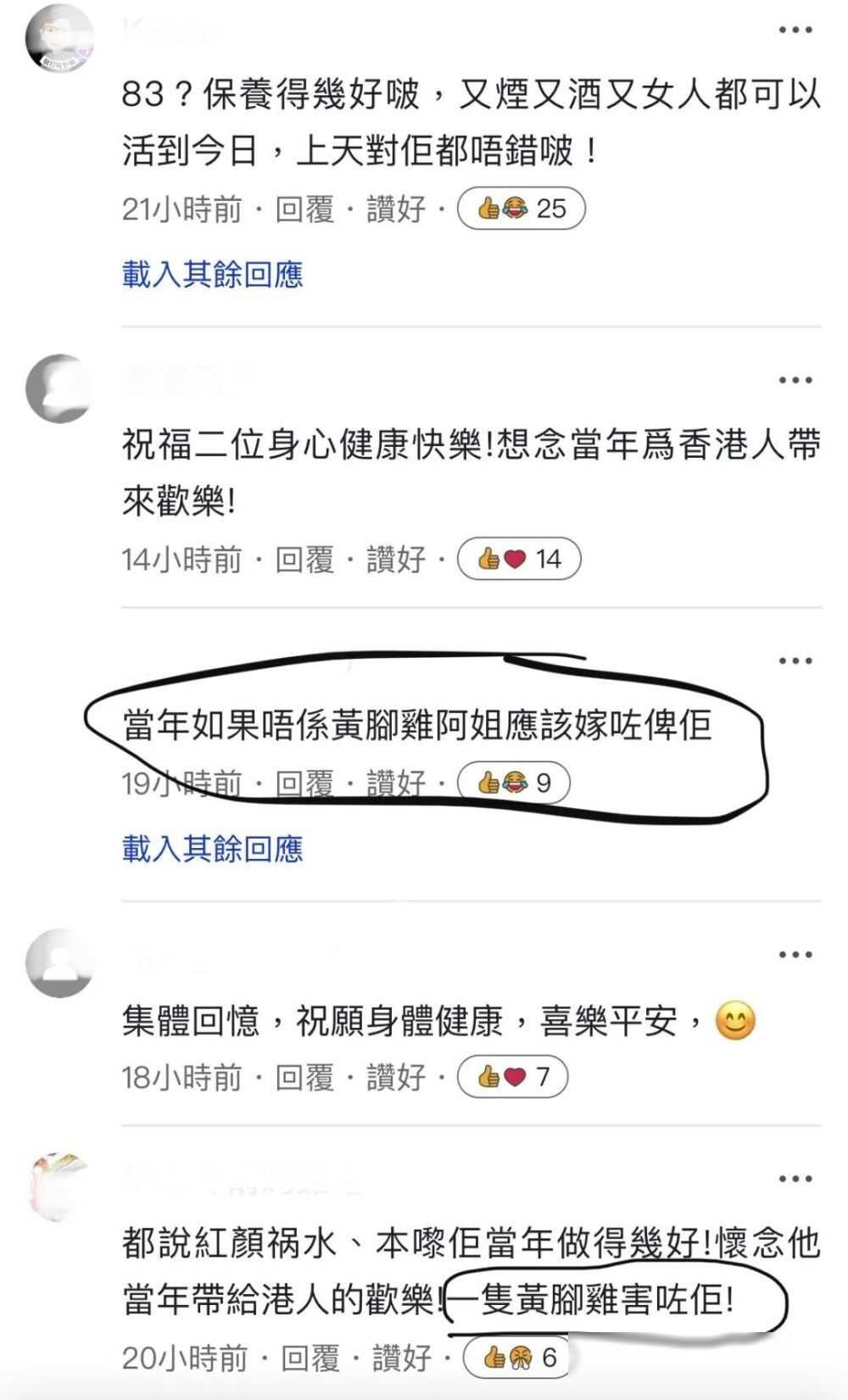Like the 都說紅顏禍水 comment
Screen dimensions: 848x1400
(x=401, y=1358)
